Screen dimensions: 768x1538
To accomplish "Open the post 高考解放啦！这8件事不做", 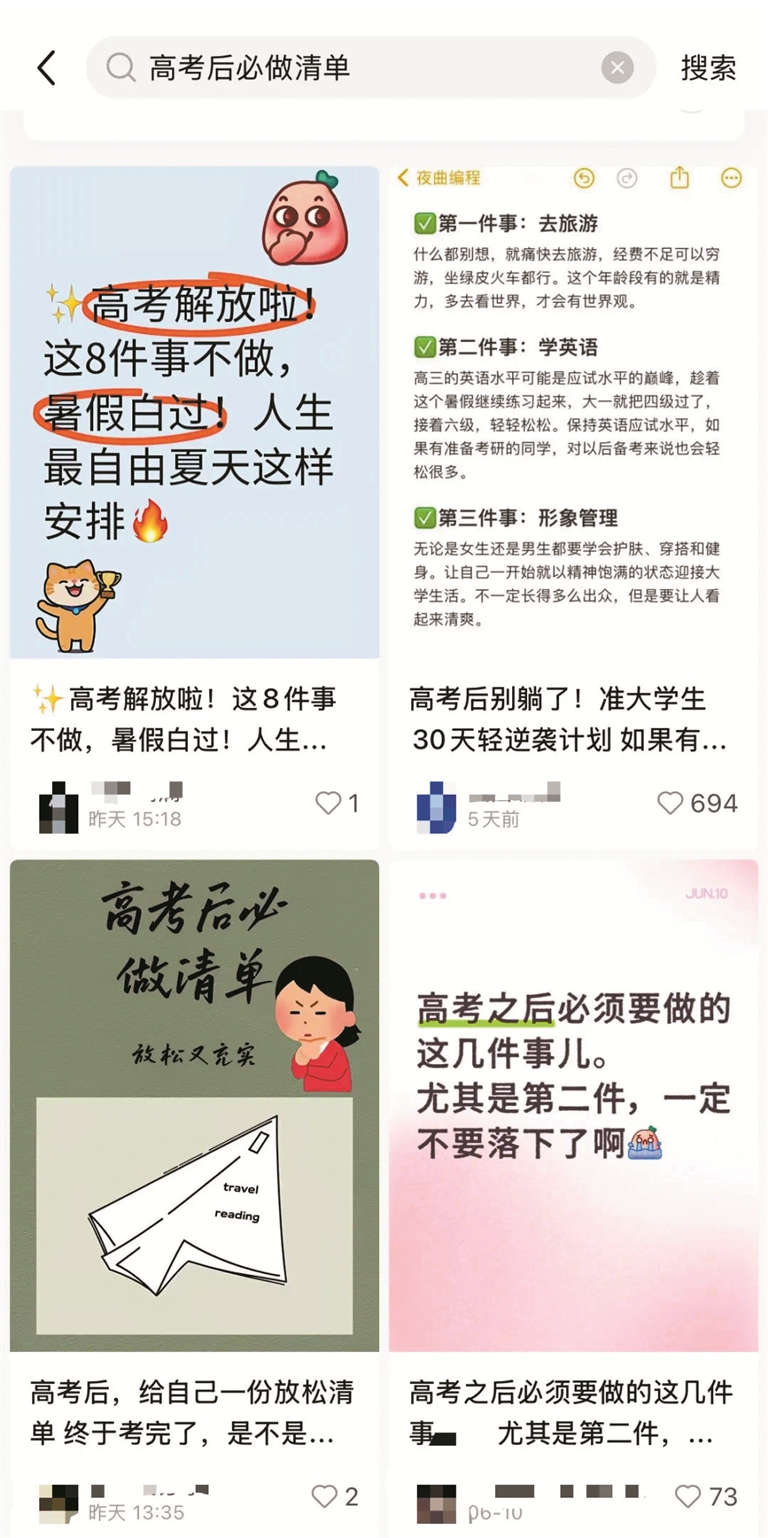I will coord(195,412).
